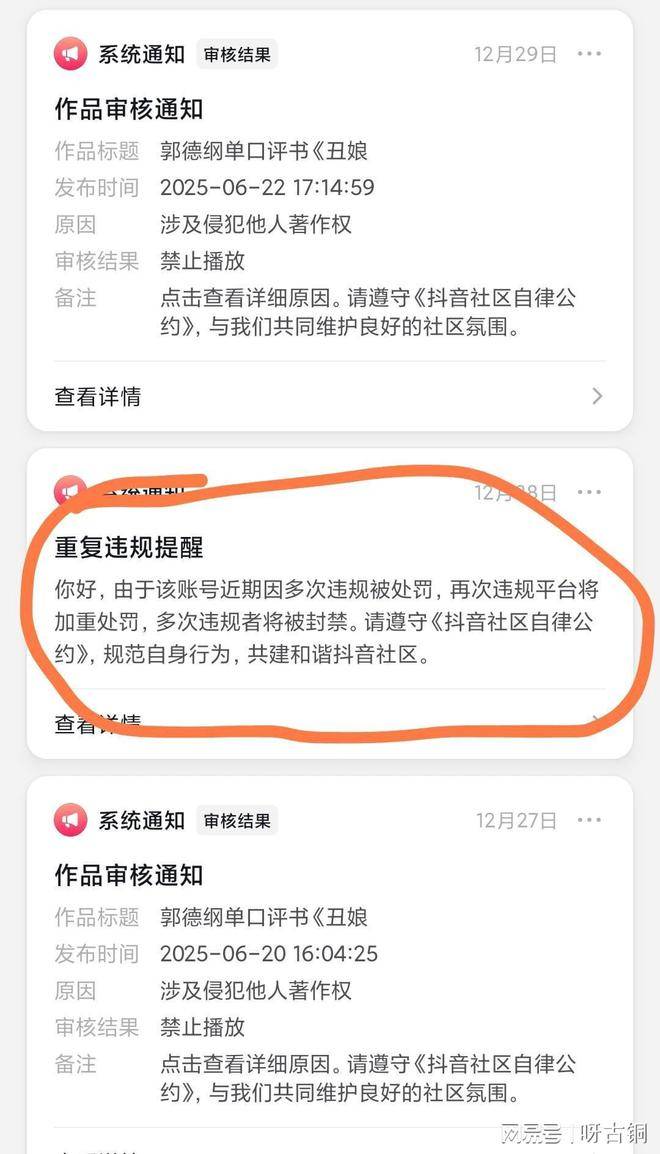This screenshot has width=660, height=1154.
Task: Tap the more options dots for 12月27日
Action: 590,820
